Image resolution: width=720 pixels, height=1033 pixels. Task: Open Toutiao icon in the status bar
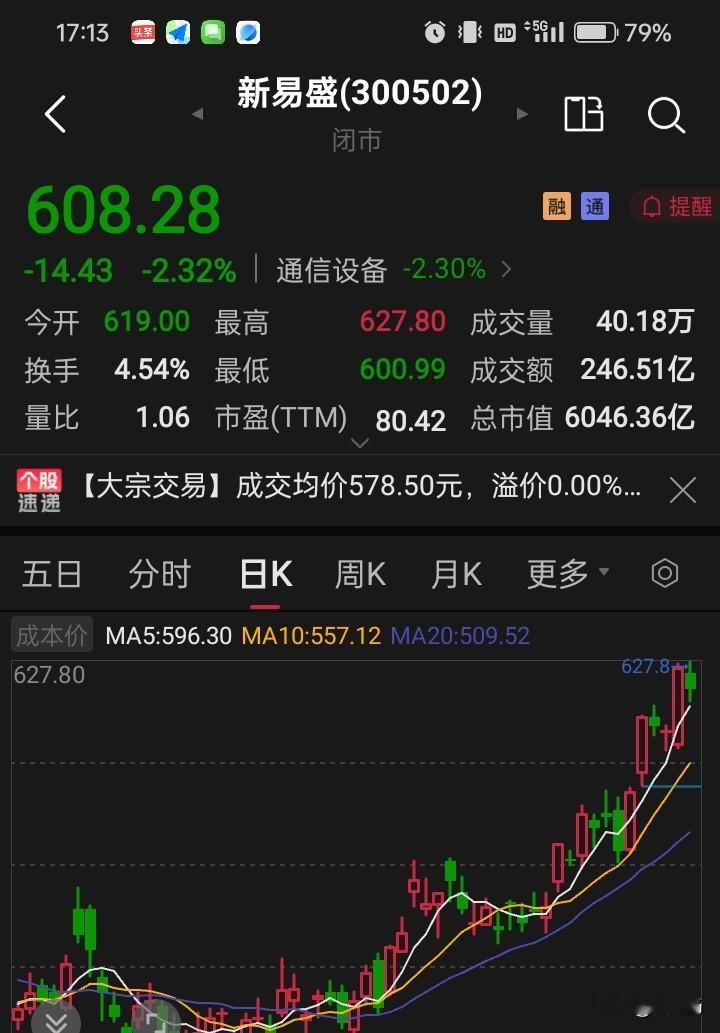coord(142,31)
